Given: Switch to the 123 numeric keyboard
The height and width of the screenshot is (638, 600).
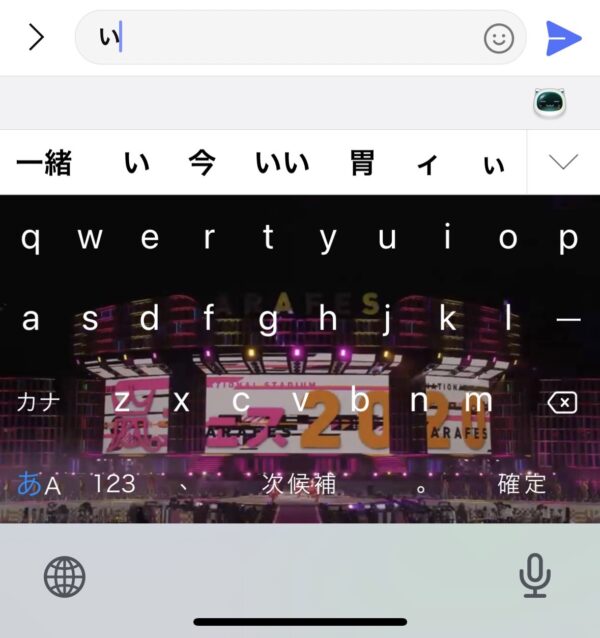Looking at the screenshot, I should tap(113, 484).
